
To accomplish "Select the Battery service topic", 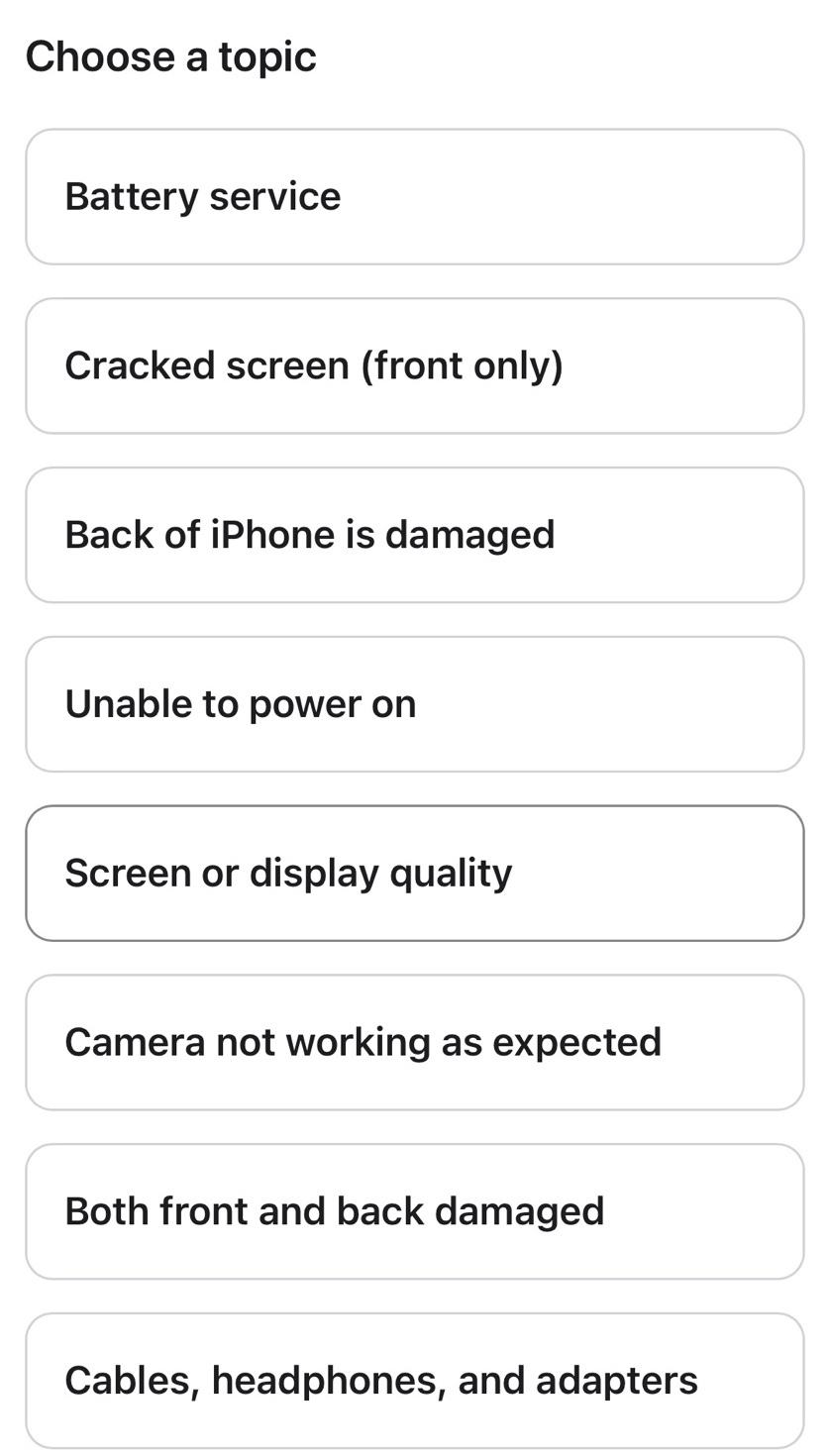I will 414,196.
